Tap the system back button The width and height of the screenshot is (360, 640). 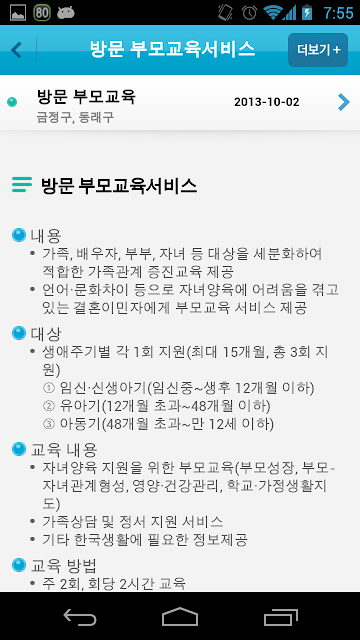(80, 616)
